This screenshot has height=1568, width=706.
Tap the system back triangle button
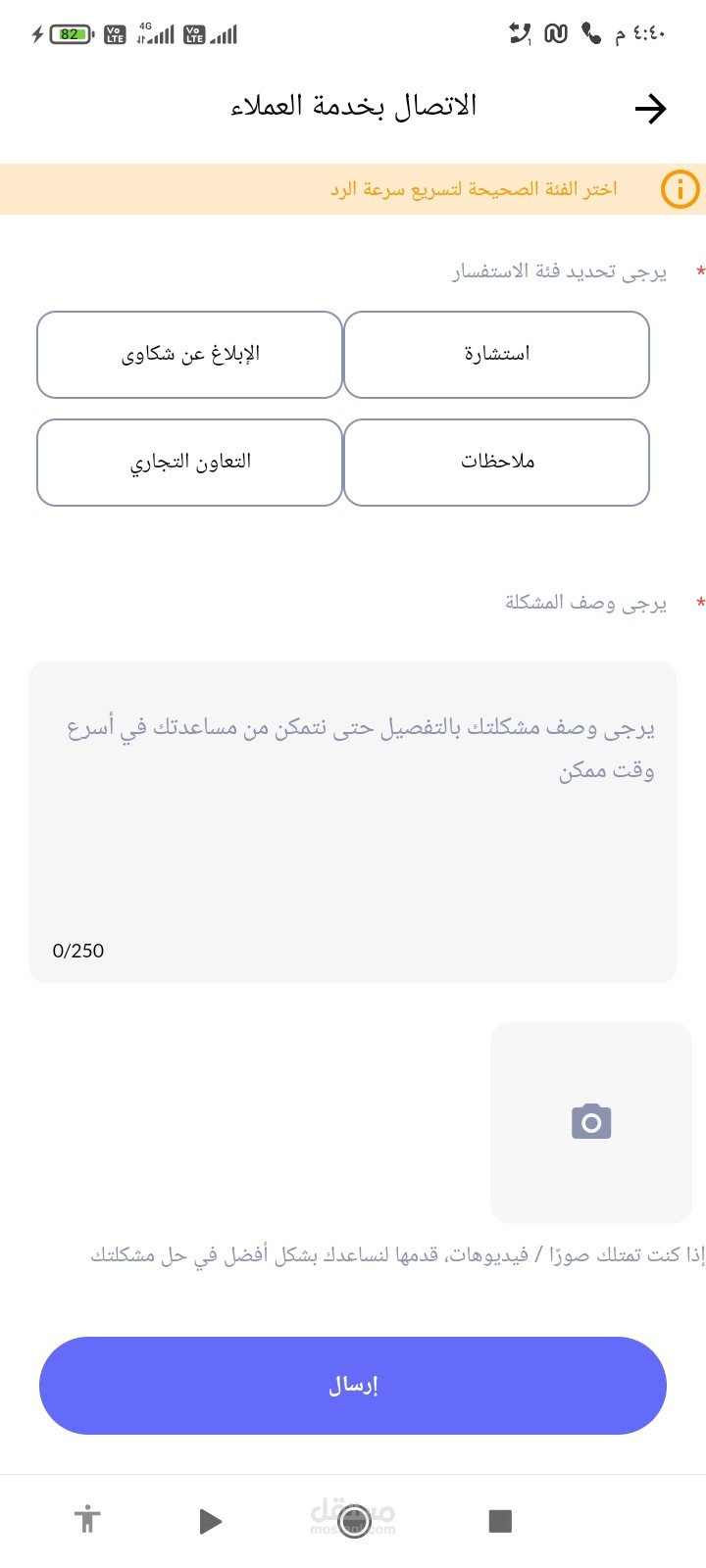[x=210, y=1521]
